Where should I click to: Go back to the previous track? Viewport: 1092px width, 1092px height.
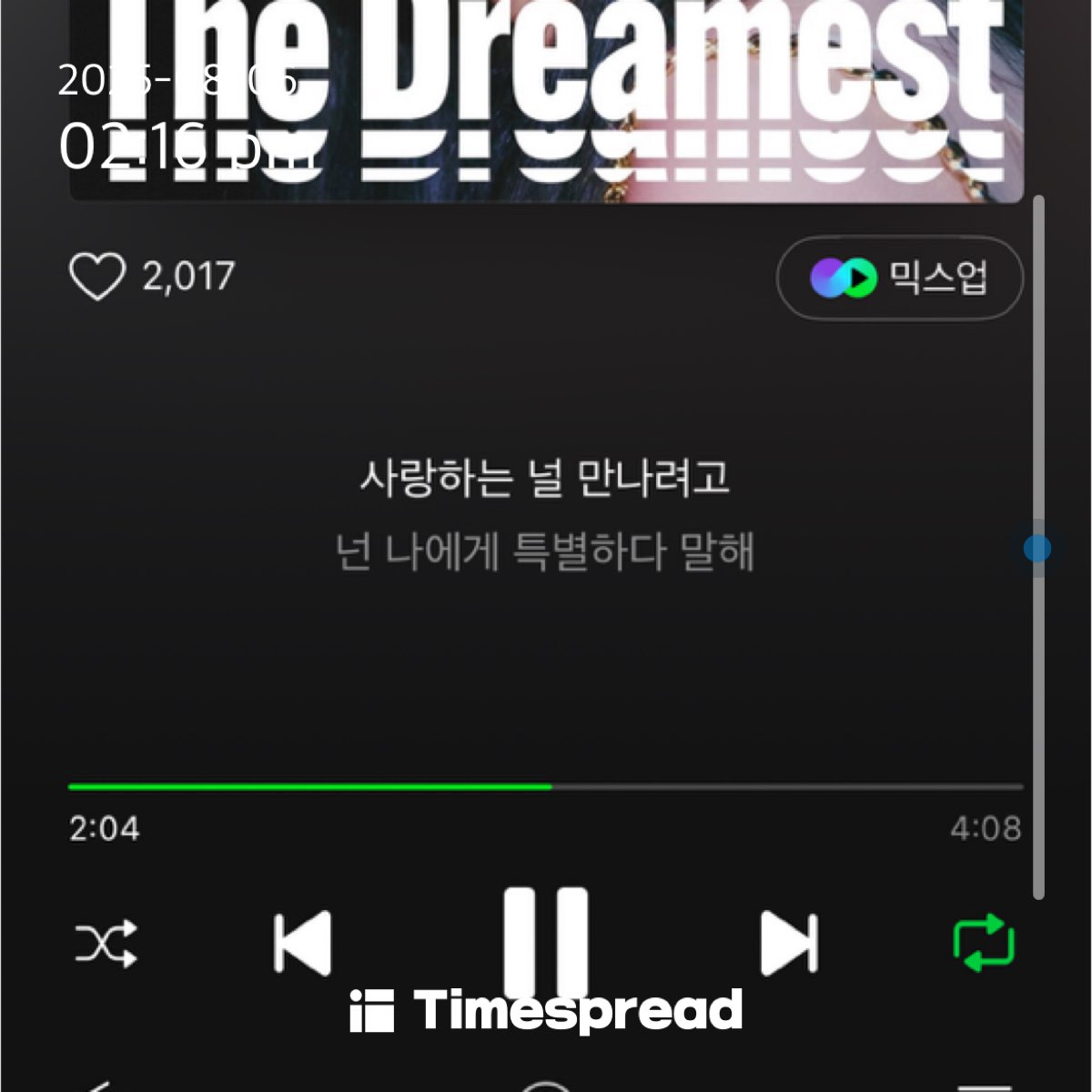coord(303,943)
